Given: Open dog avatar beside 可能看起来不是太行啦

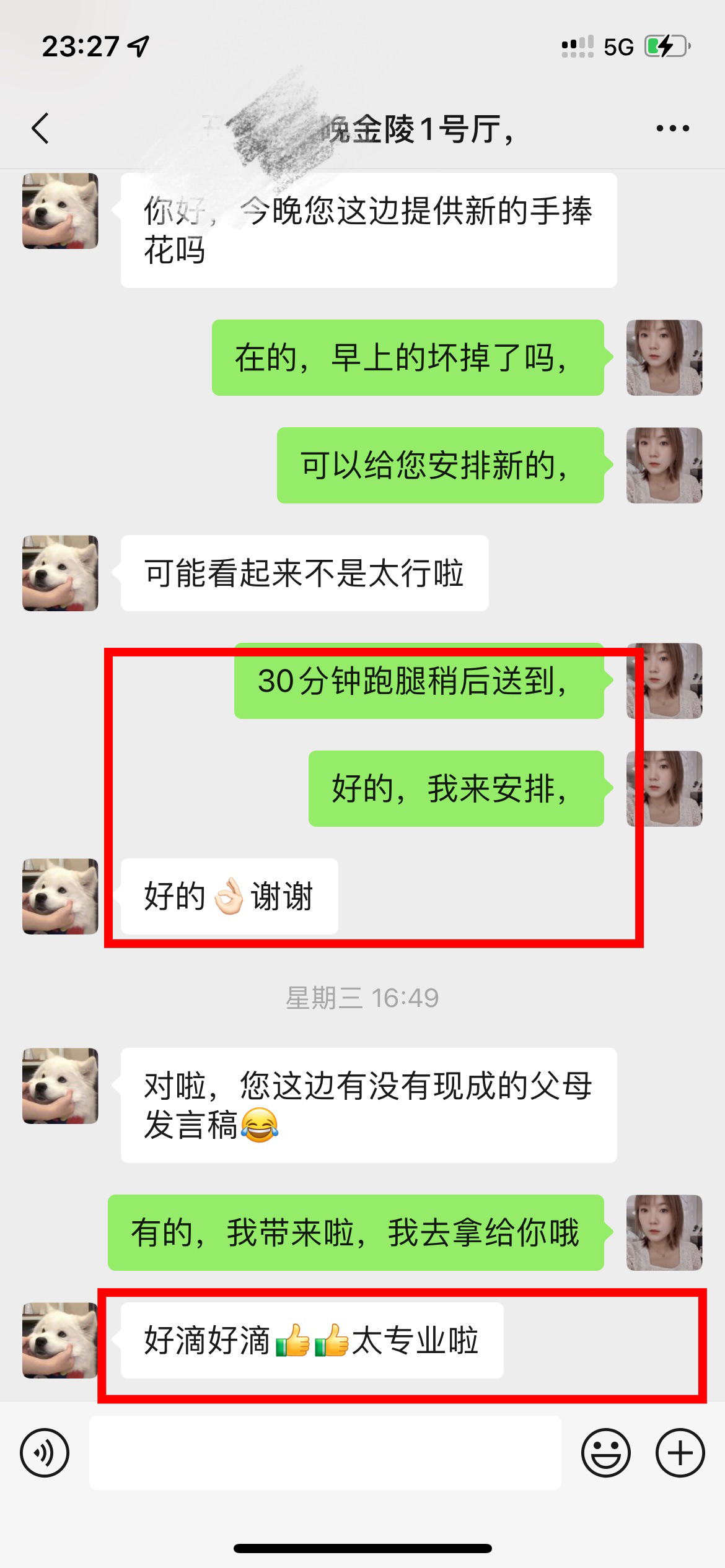Looking at the screenshot, I should coord(60,573).
